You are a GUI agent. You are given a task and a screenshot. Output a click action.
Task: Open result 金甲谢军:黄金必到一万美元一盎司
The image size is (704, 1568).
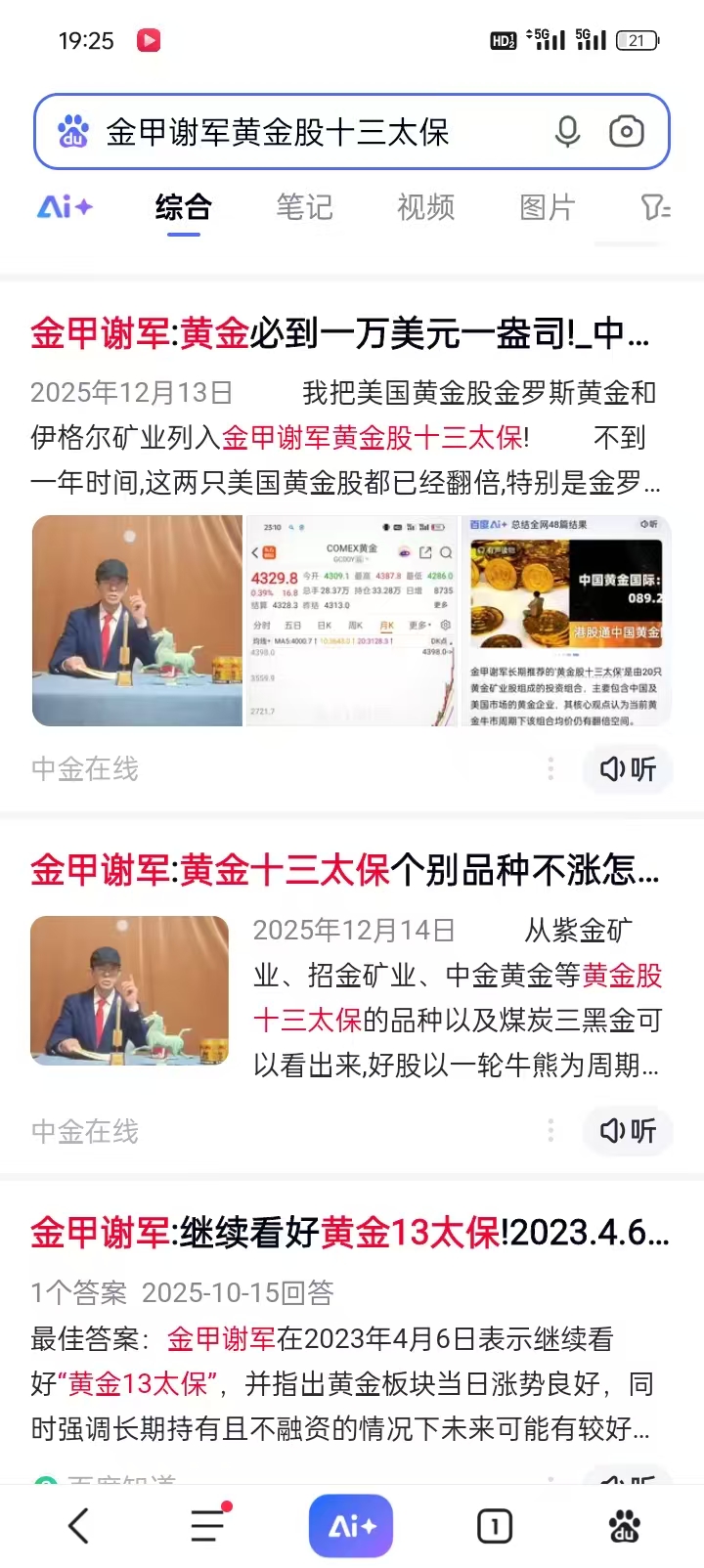[x=339, y=334]
